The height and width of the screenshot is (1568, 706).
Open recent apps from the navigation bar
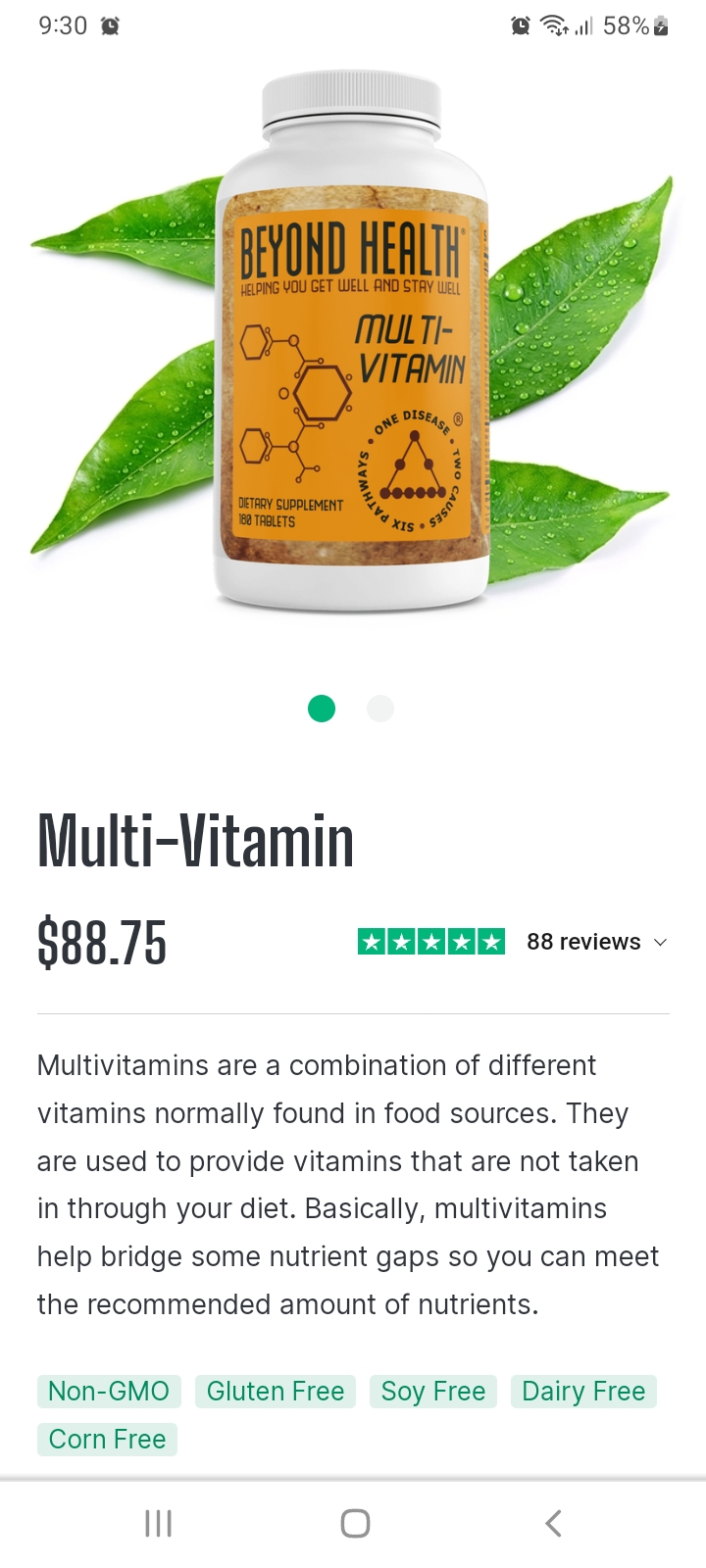pyautogui.click(x=158, y=1523)
